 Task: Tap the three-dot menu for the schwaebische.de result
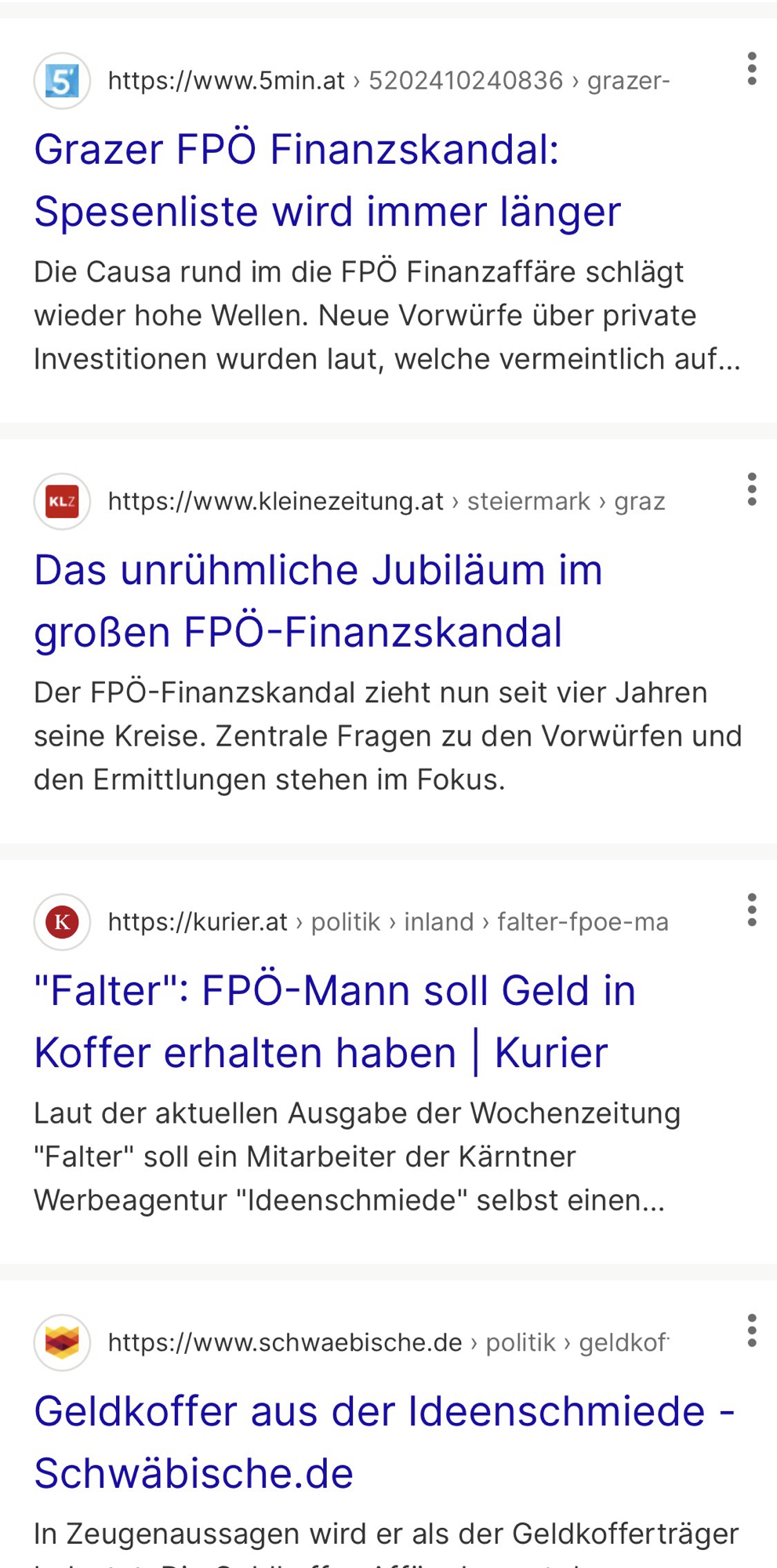(x=752, y=1330)
